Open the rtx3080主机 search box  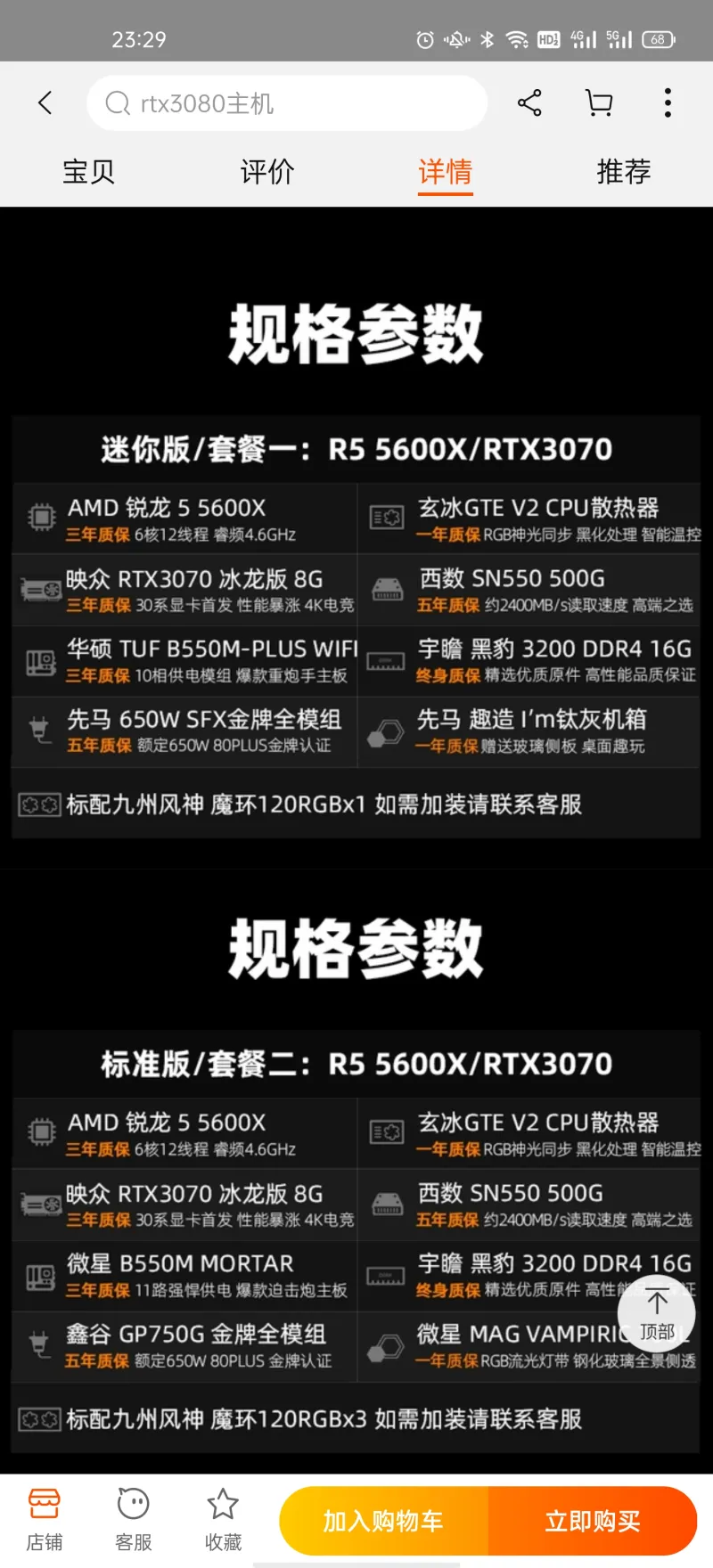tap(285, 103)
